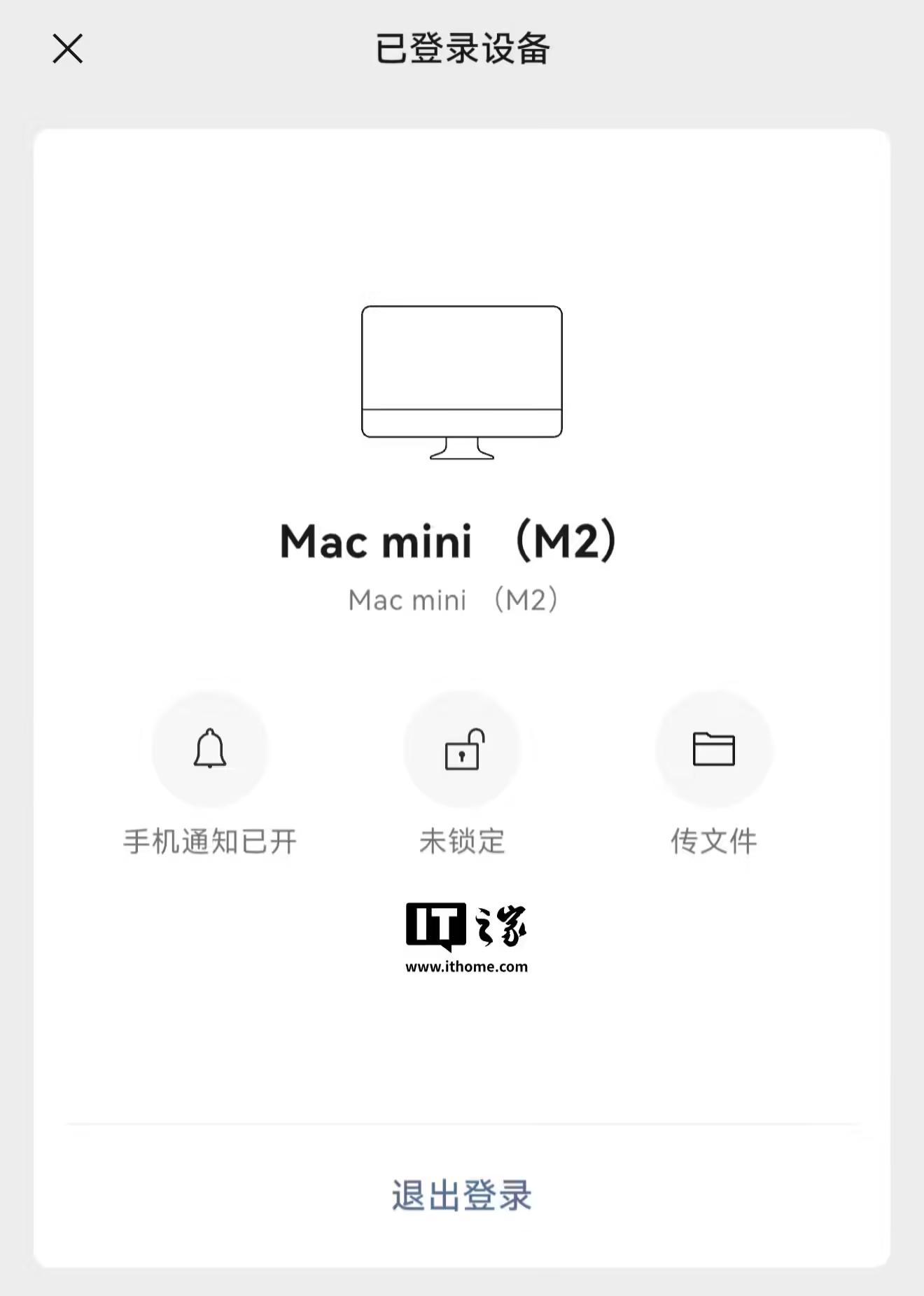Image resolution: width=924 pixels, height=1296 pixels.
Task: Open file transfer folder icon
Action: coord(713,749)
